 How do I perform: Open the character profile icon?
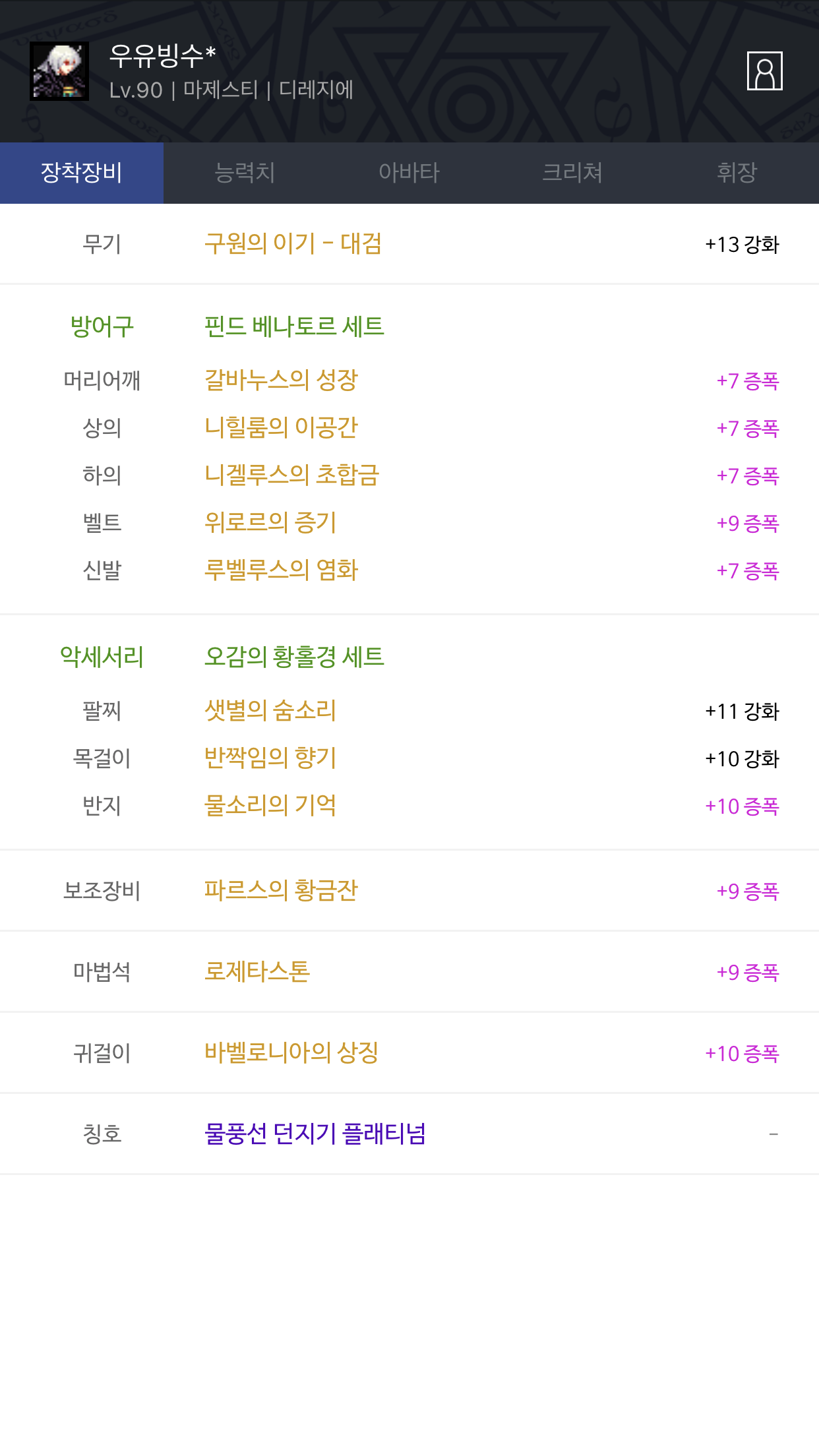point(764,71)
